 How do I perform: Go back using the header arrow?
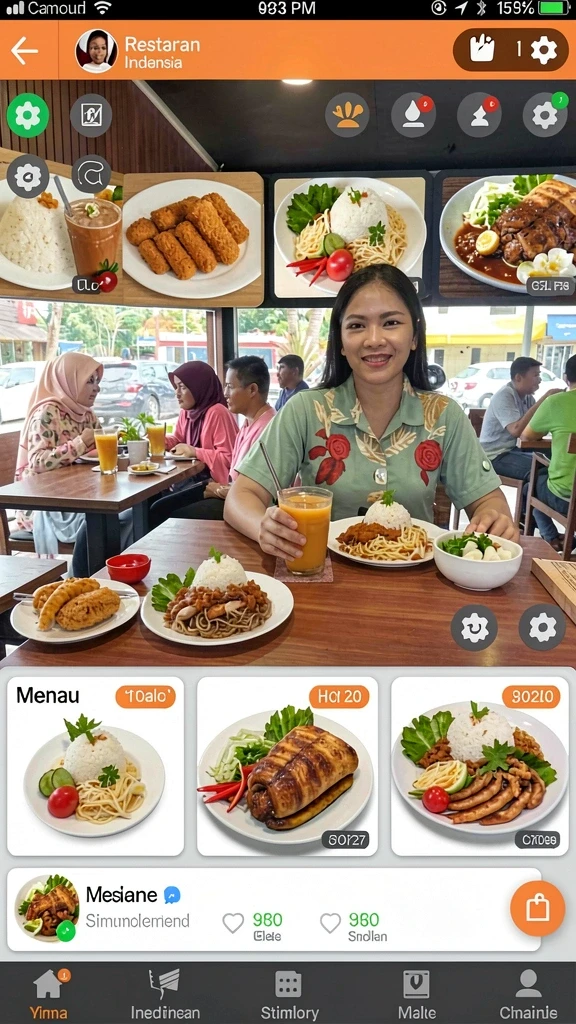pyautogui.click(x=25, y=50)
